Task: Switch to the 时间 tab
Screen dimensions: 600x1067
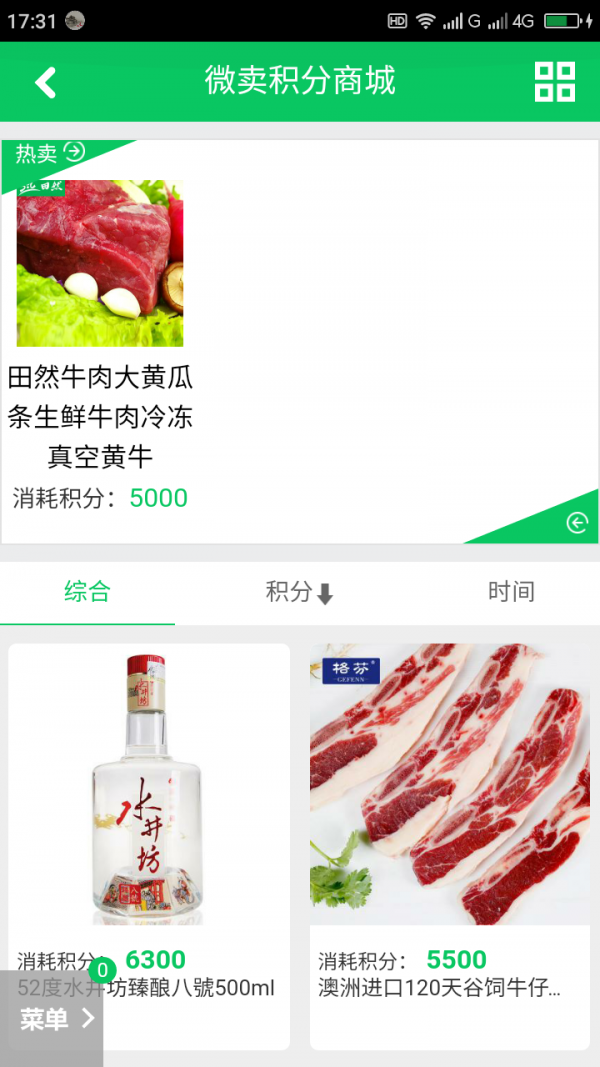Action: pyautogui.click(x=511, y=592)
